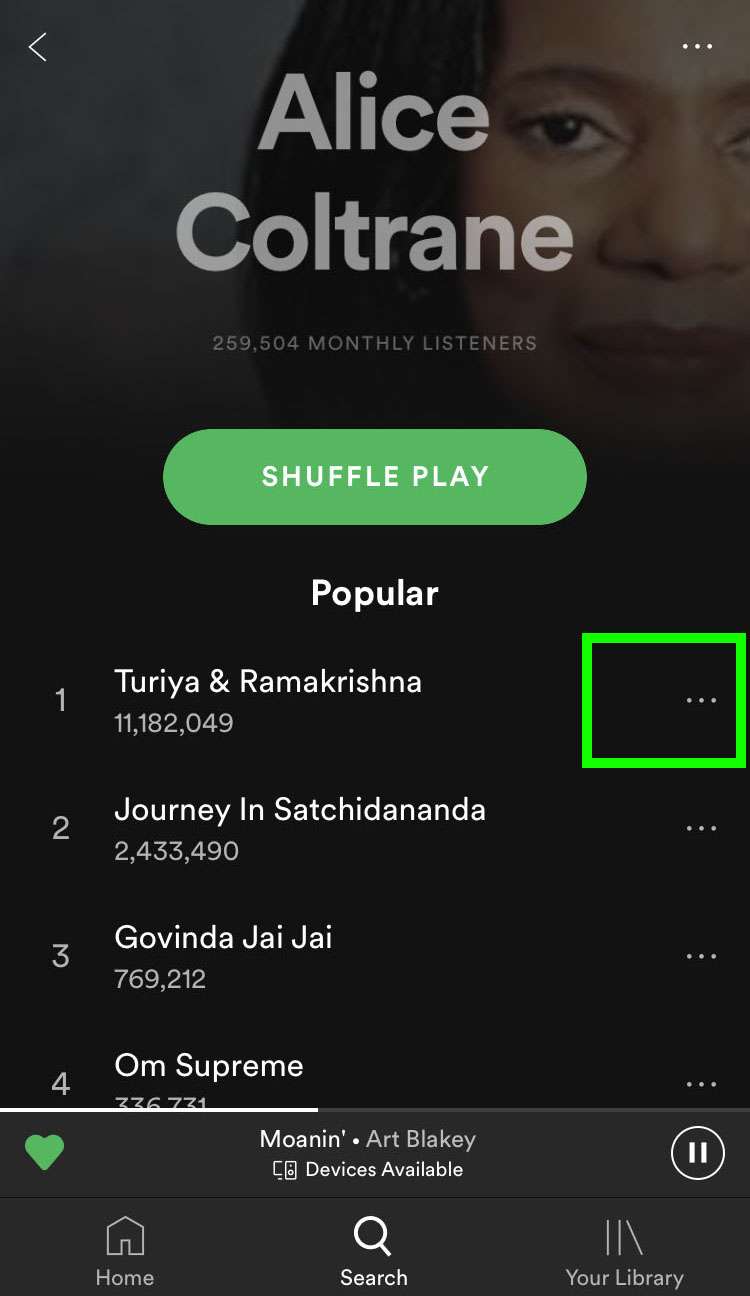
Task: Open options for Turiya & Ramakrishna
Action: [x=701, y=700]
